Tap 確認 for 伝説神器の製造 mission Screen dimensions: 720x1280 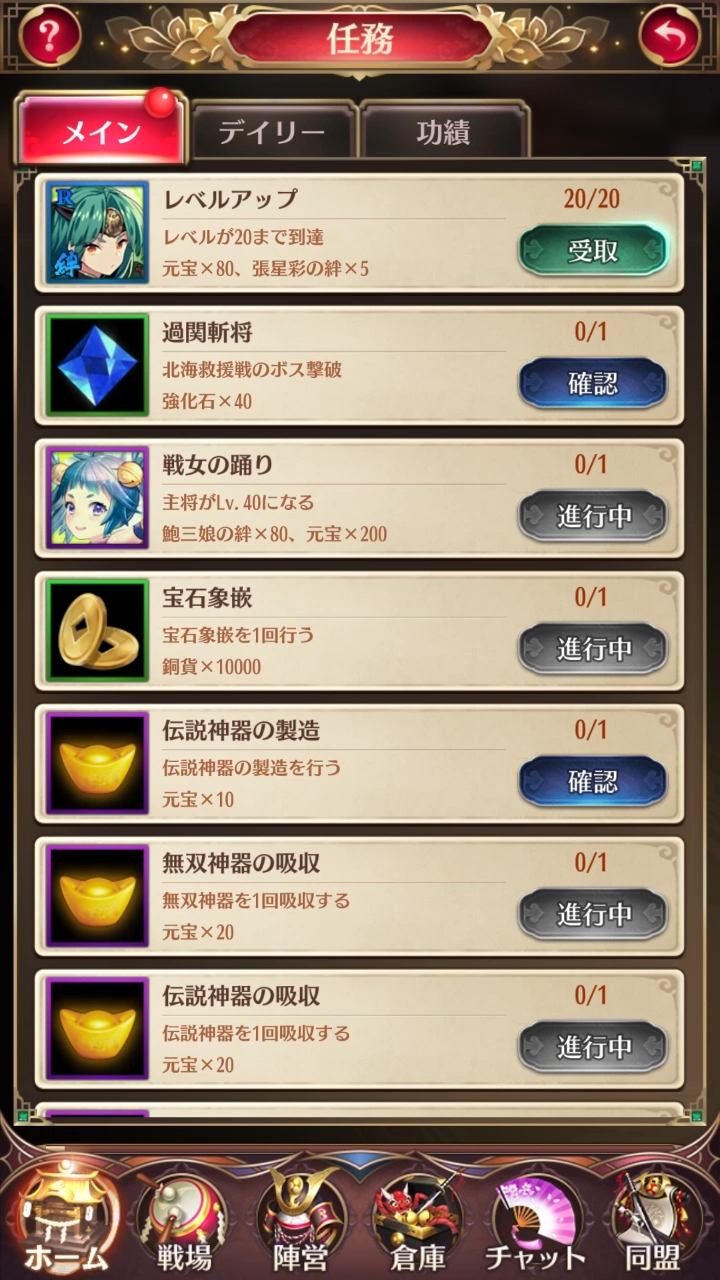click(x=592, y=781)
